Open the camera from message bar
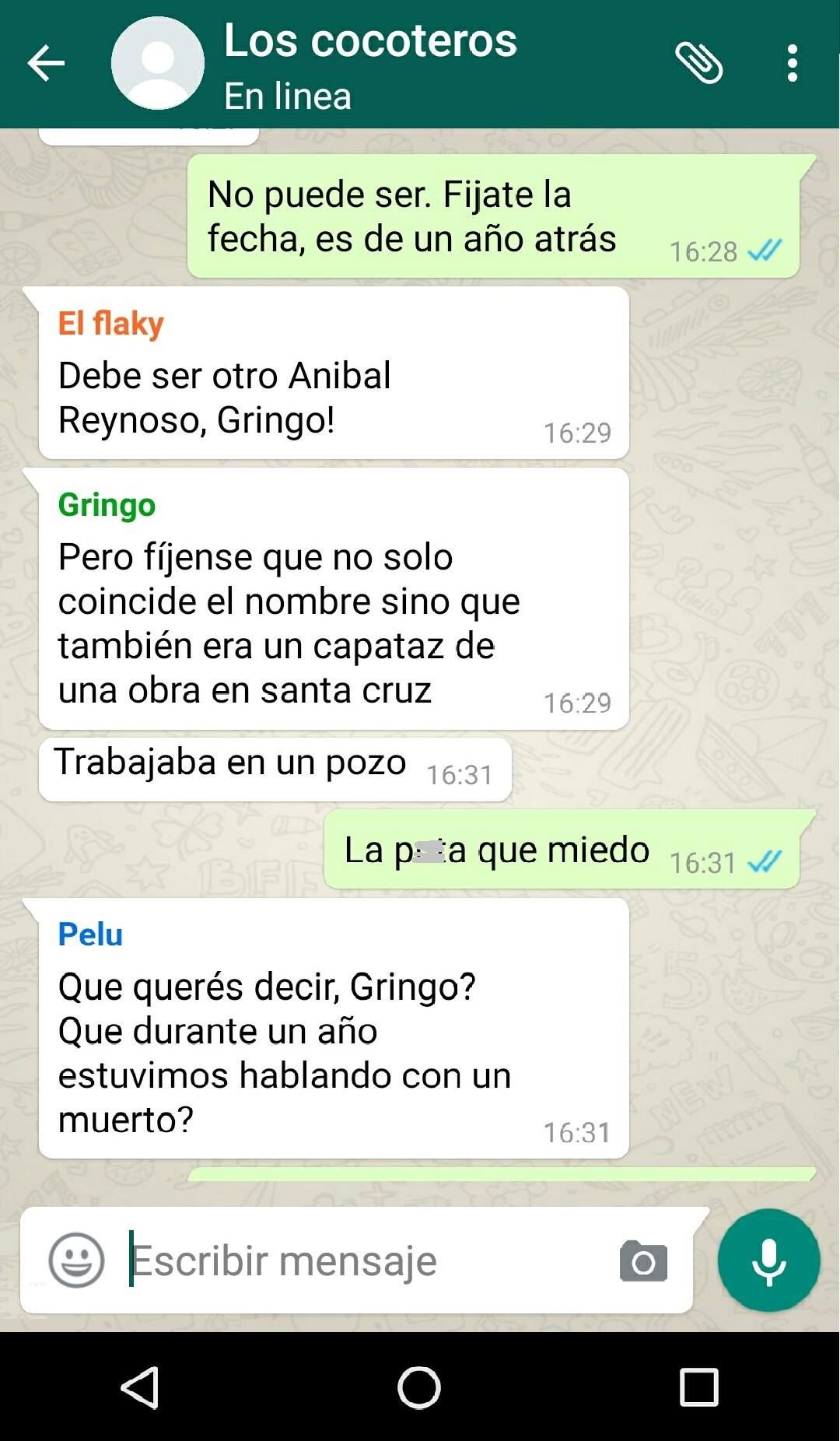840x1441 pixels. pyautogui.click(x=643, y=1260)
